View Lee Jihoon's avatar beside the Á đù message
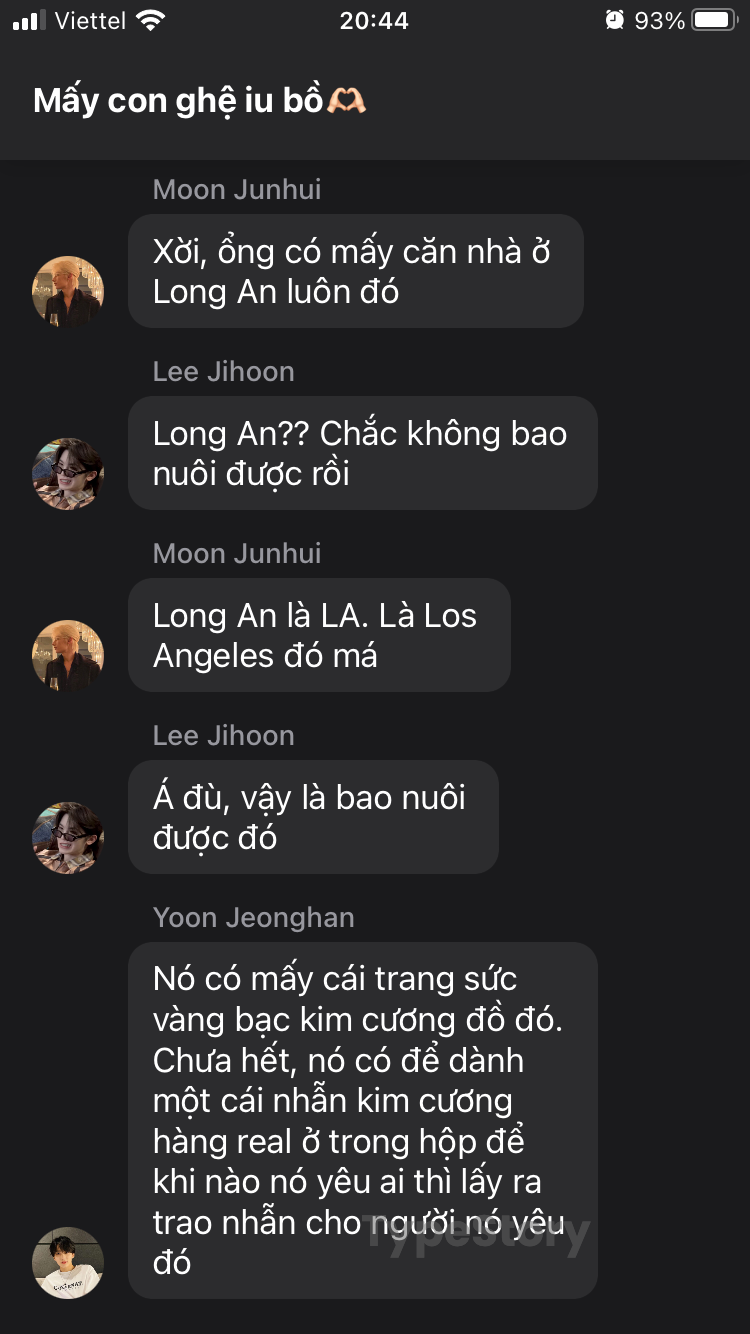 [x=68, y=837]
